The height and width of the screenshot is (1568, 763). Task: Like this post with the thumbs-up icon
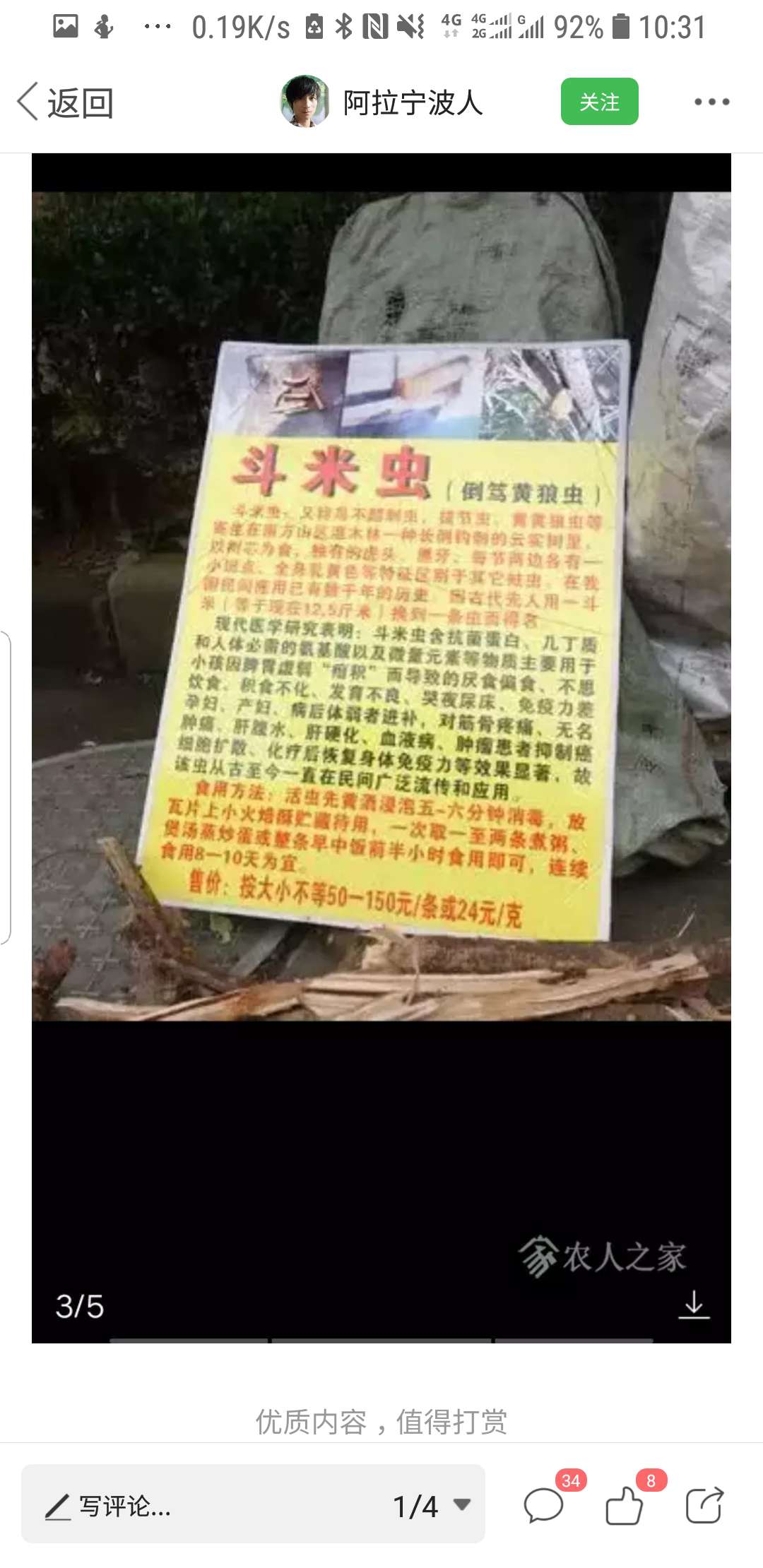625,1504
